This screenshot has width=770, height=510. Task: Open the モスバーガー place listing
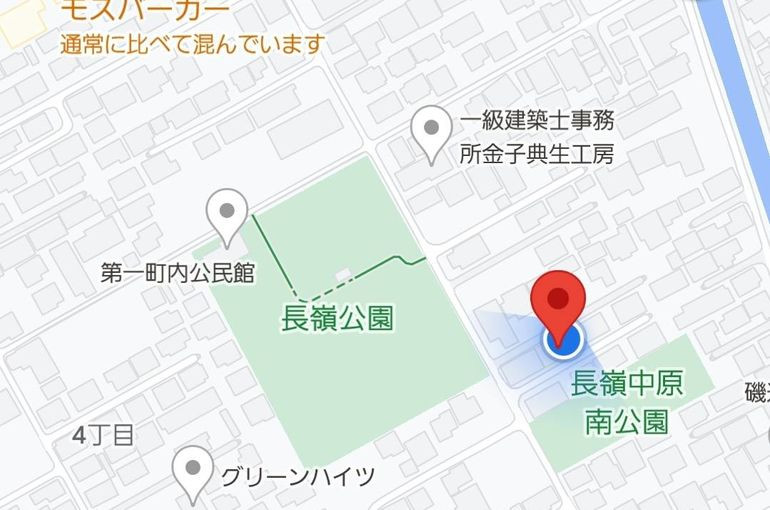point(146,12)
